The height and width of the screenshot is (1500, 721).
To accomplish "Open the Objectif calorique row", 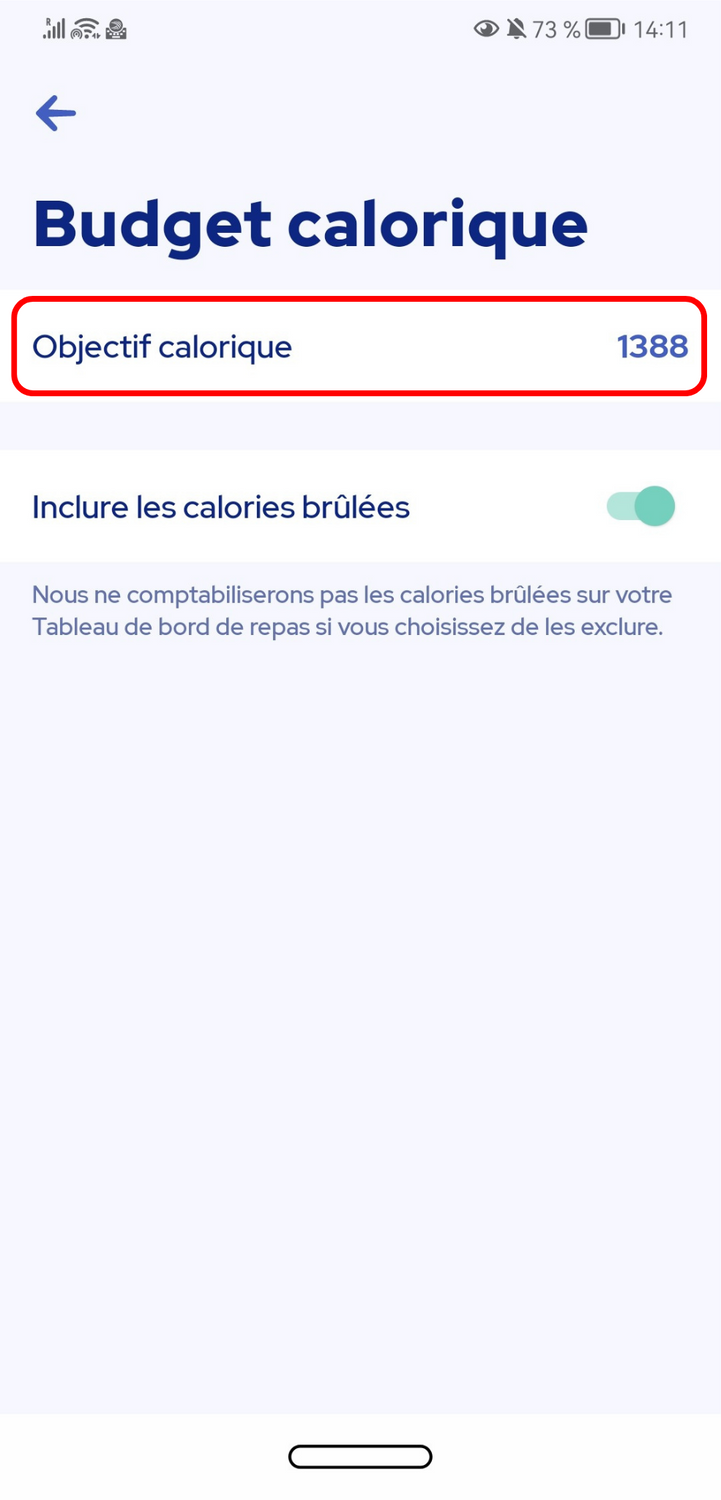I will point(360,346).
